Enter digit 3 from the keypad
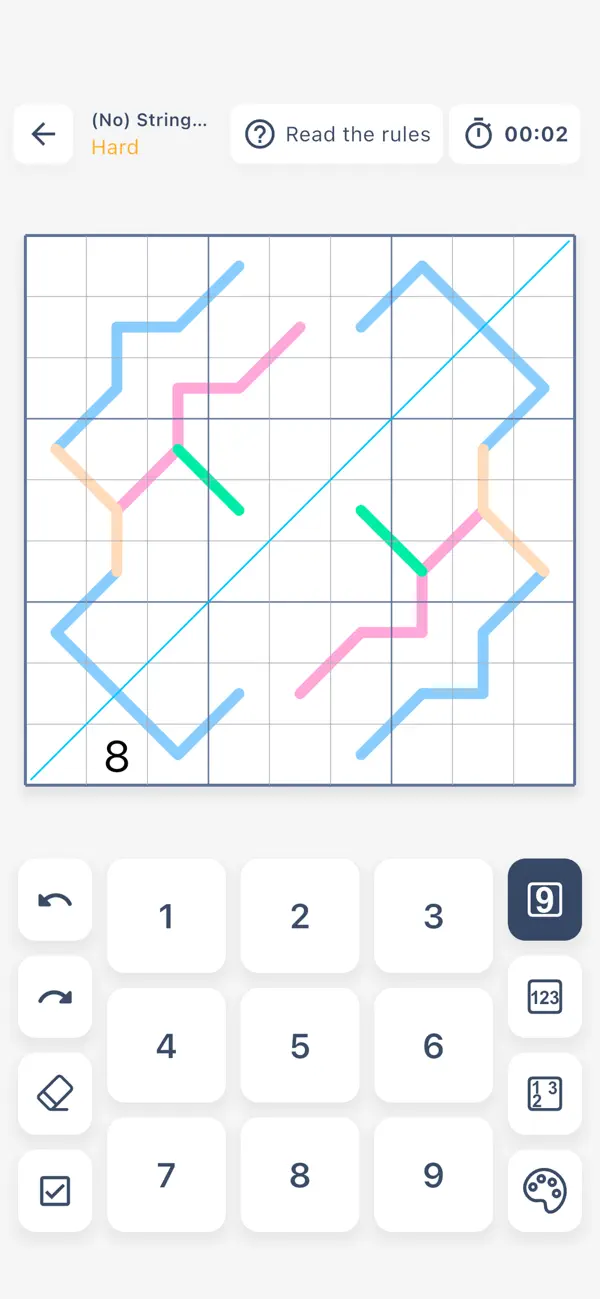The image size is (600, 1299). click(433, 916)
